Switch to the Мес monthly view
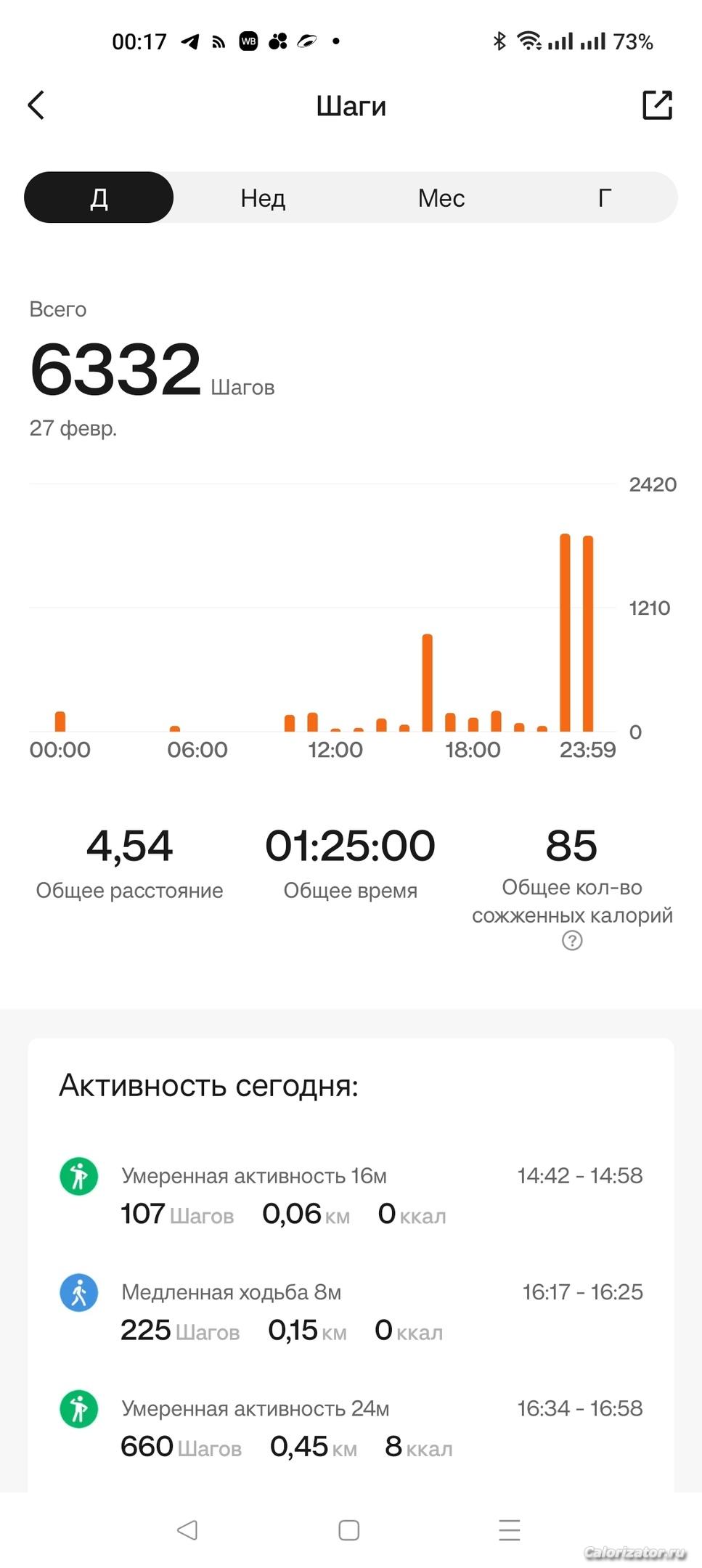This screenshot has width=702, height=1568. (441, 197)
